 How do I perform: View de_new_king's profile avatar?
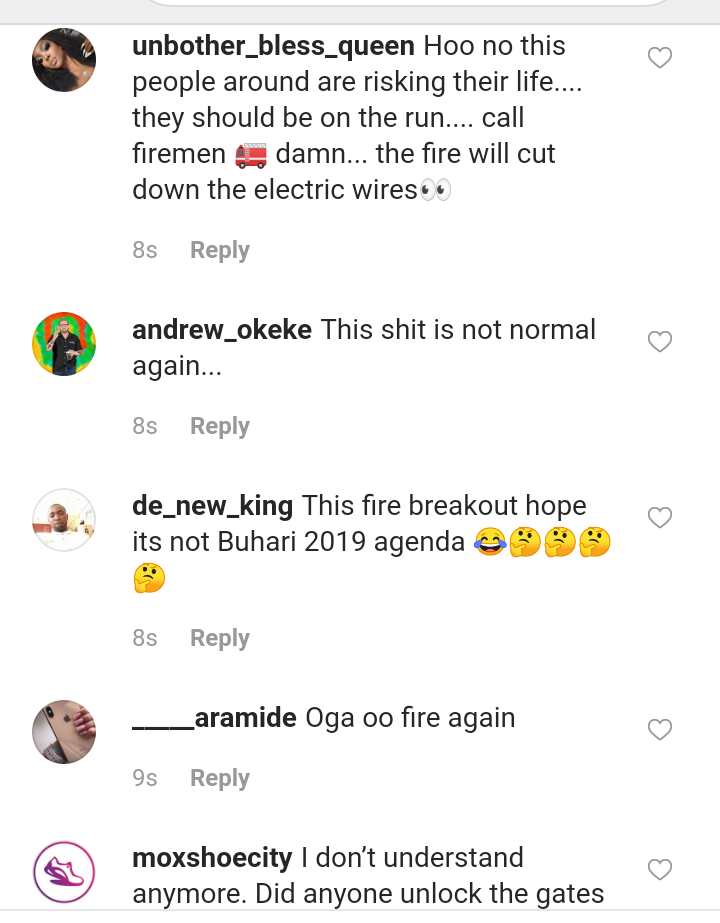pyautogui.click(x=64, y=520)
